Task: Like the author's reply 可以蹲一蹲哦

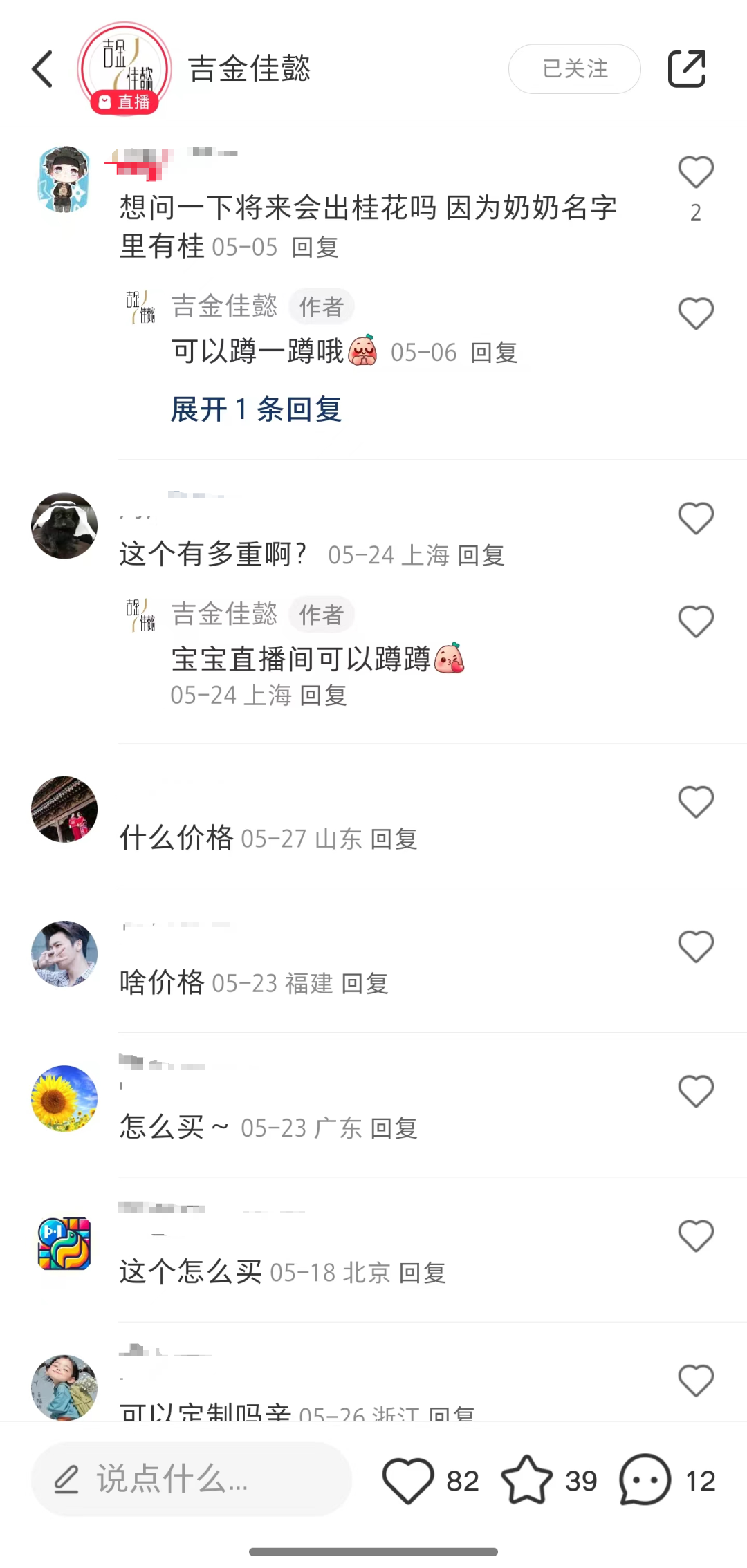Action: [x=695, y=314]
